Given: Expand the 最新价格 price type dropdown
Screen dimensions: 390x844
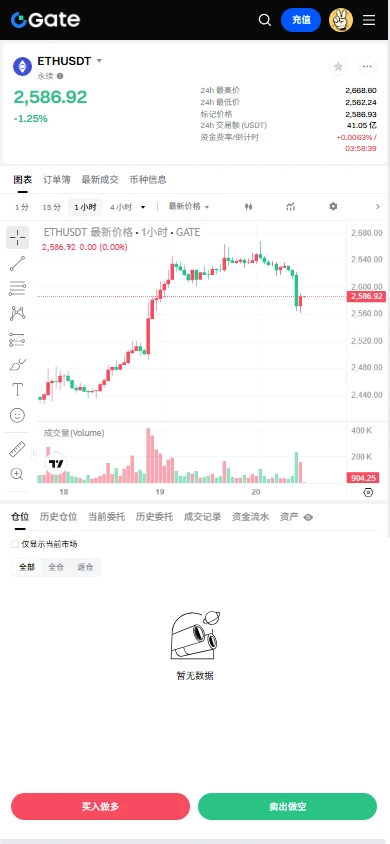Looking at the screenshot, I should coord(189,207).
